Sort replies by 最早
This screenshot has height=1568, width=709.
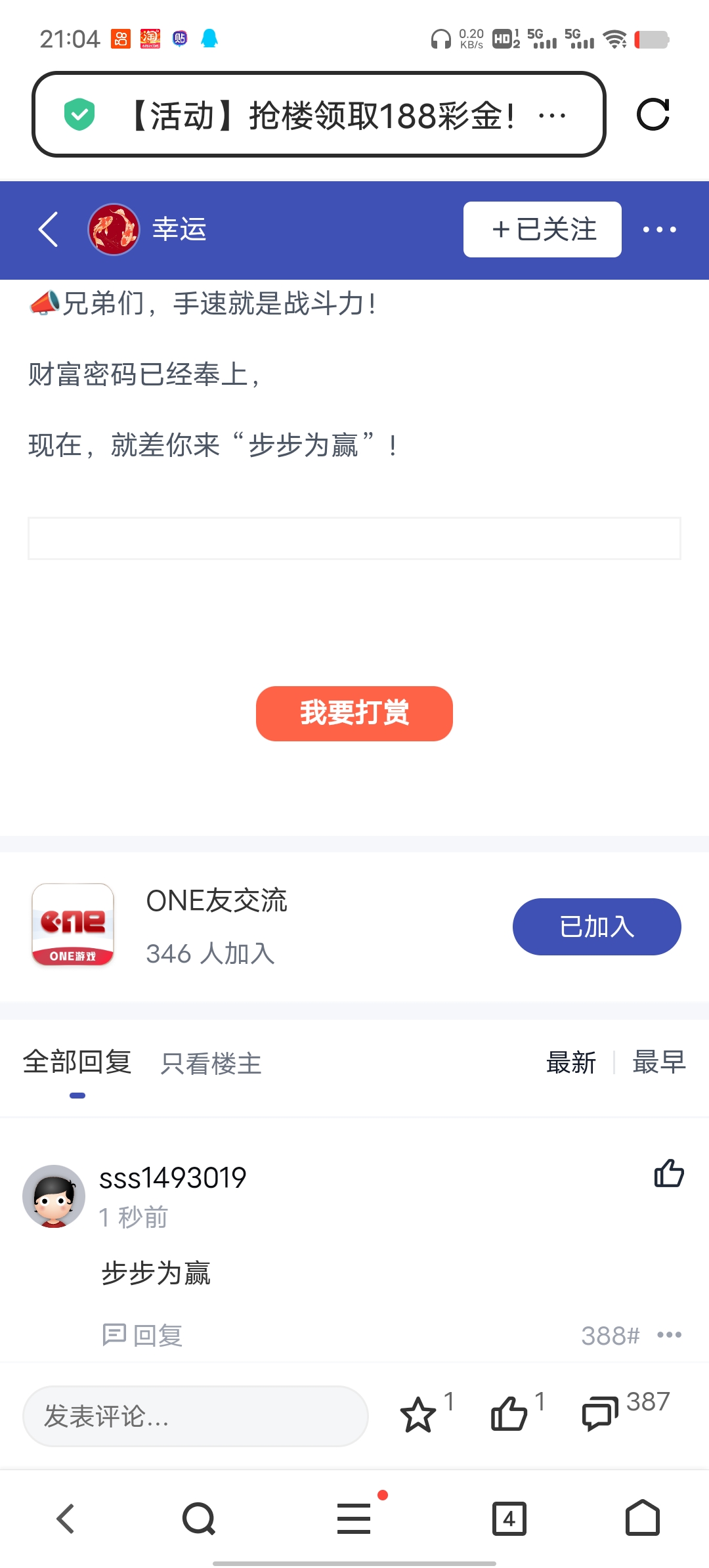[658, 1062]
